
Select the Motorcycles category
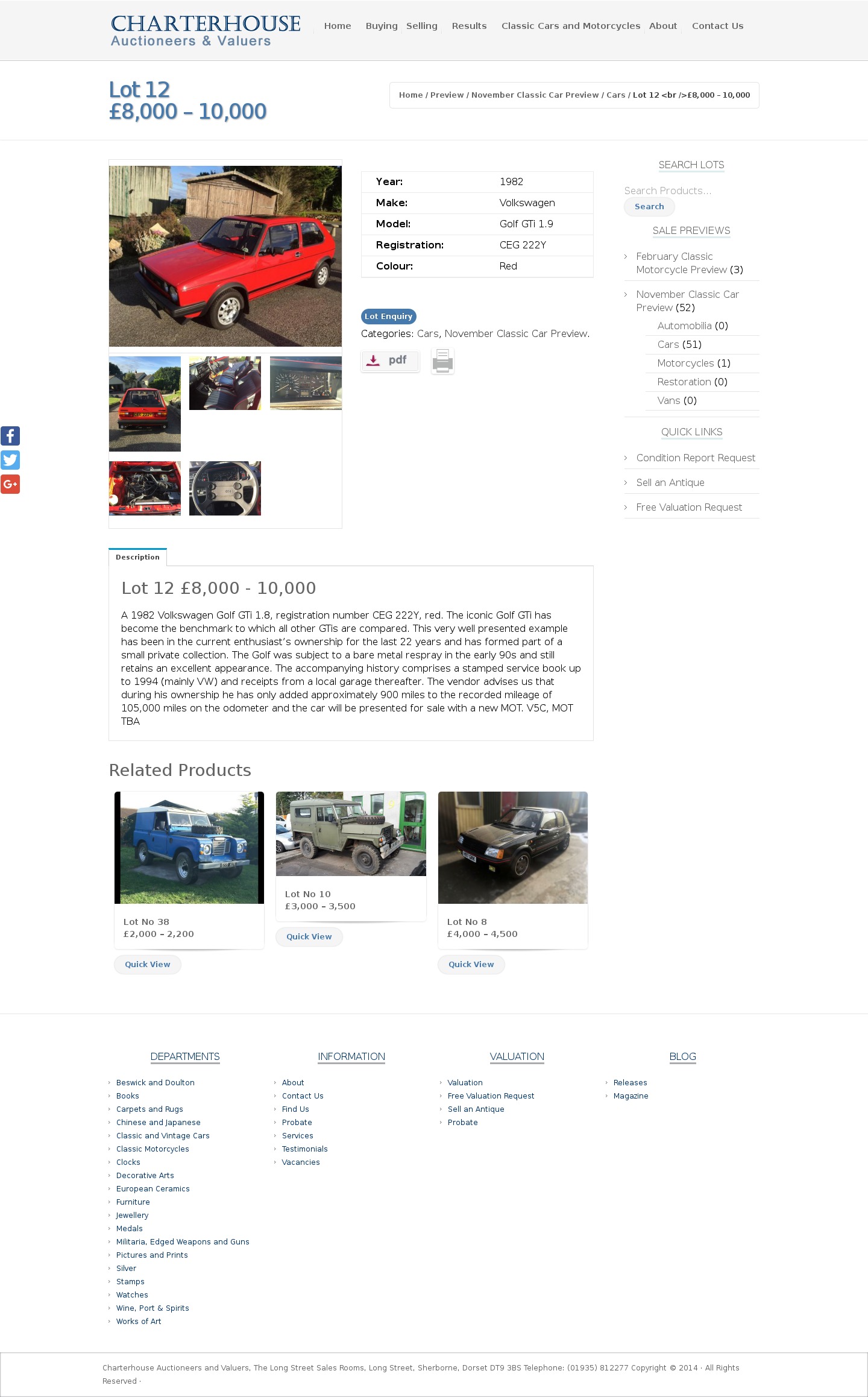tap(685, 363)
